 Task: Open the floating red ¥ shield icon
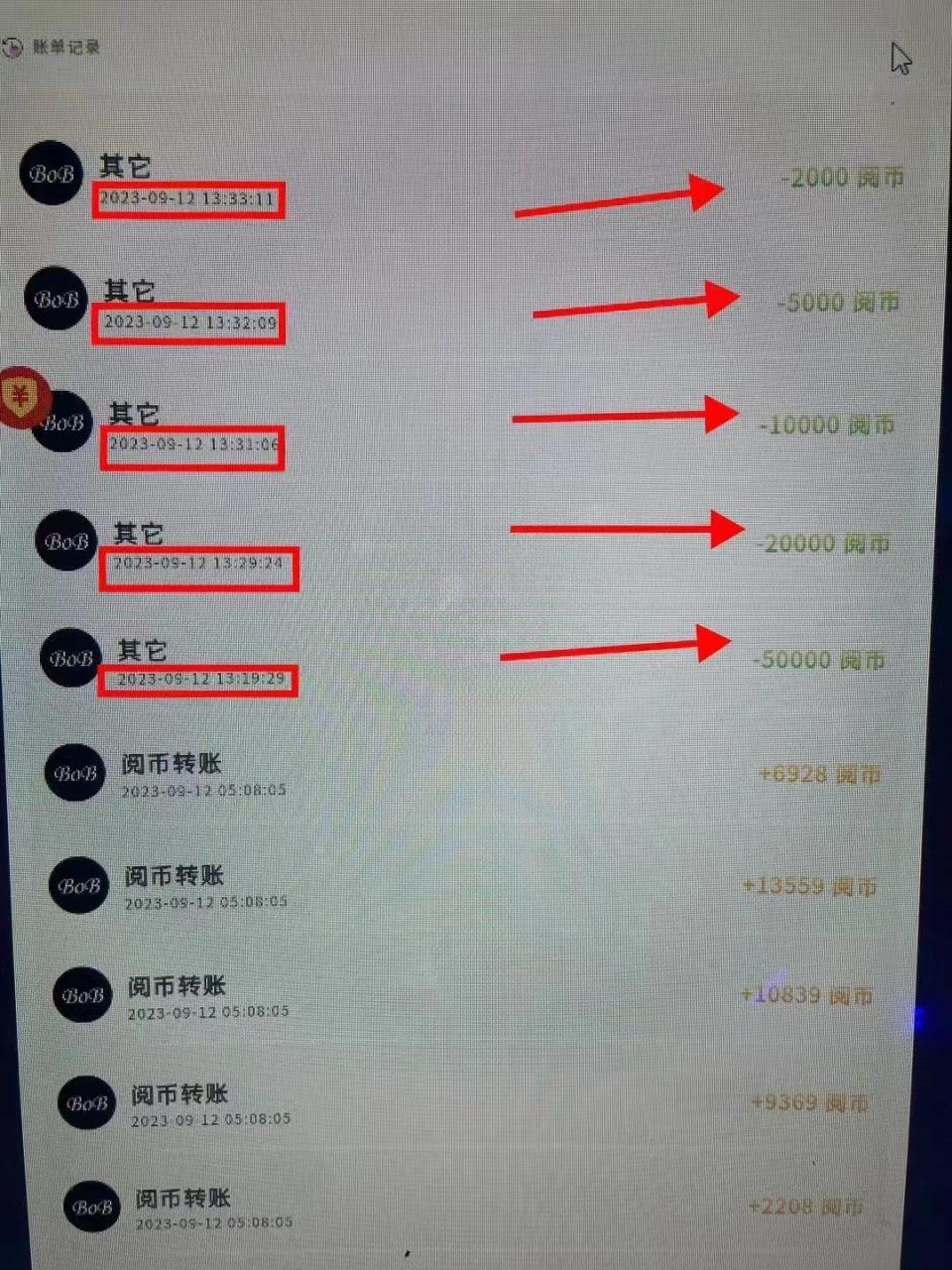tap(20, 397)
